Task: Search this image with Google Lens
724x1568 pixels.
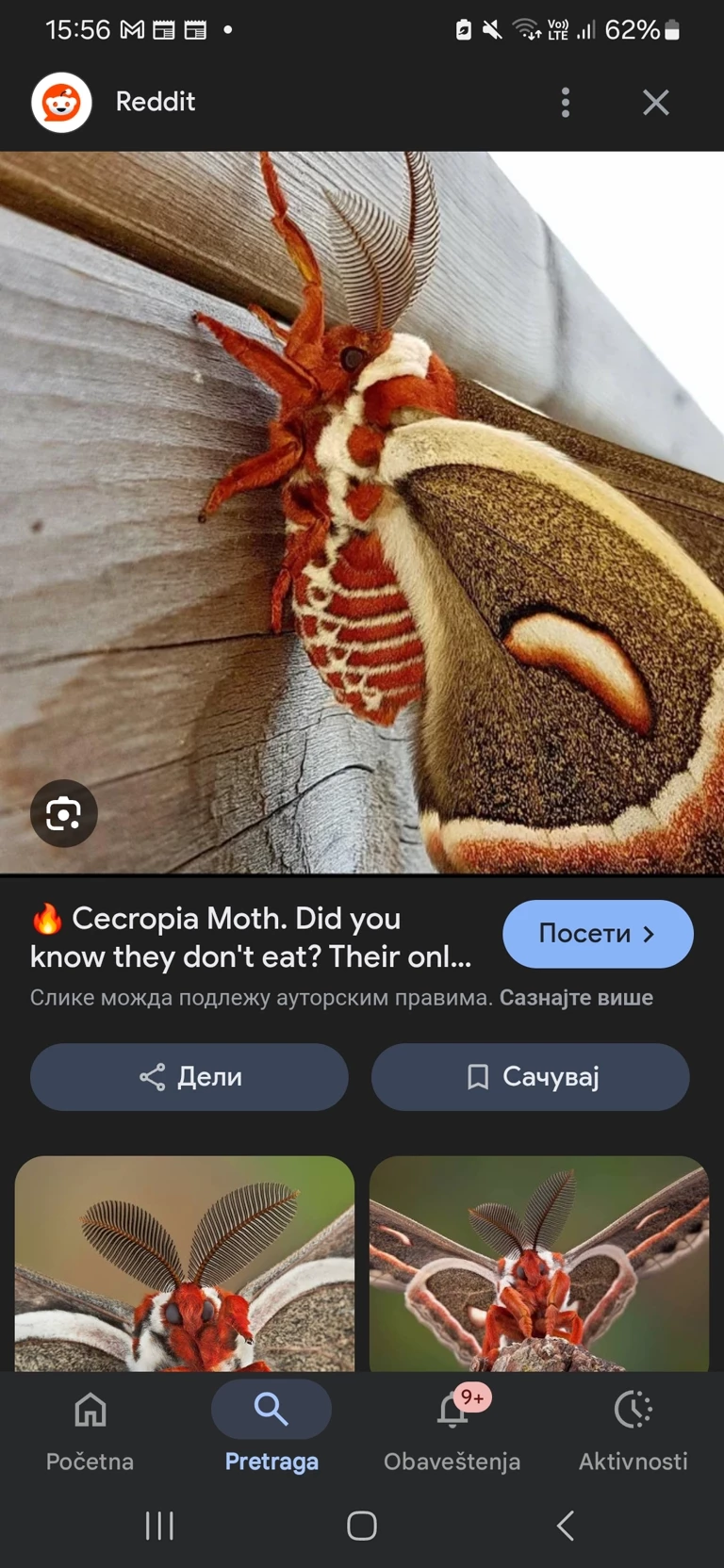Action: tap(63, 813)
